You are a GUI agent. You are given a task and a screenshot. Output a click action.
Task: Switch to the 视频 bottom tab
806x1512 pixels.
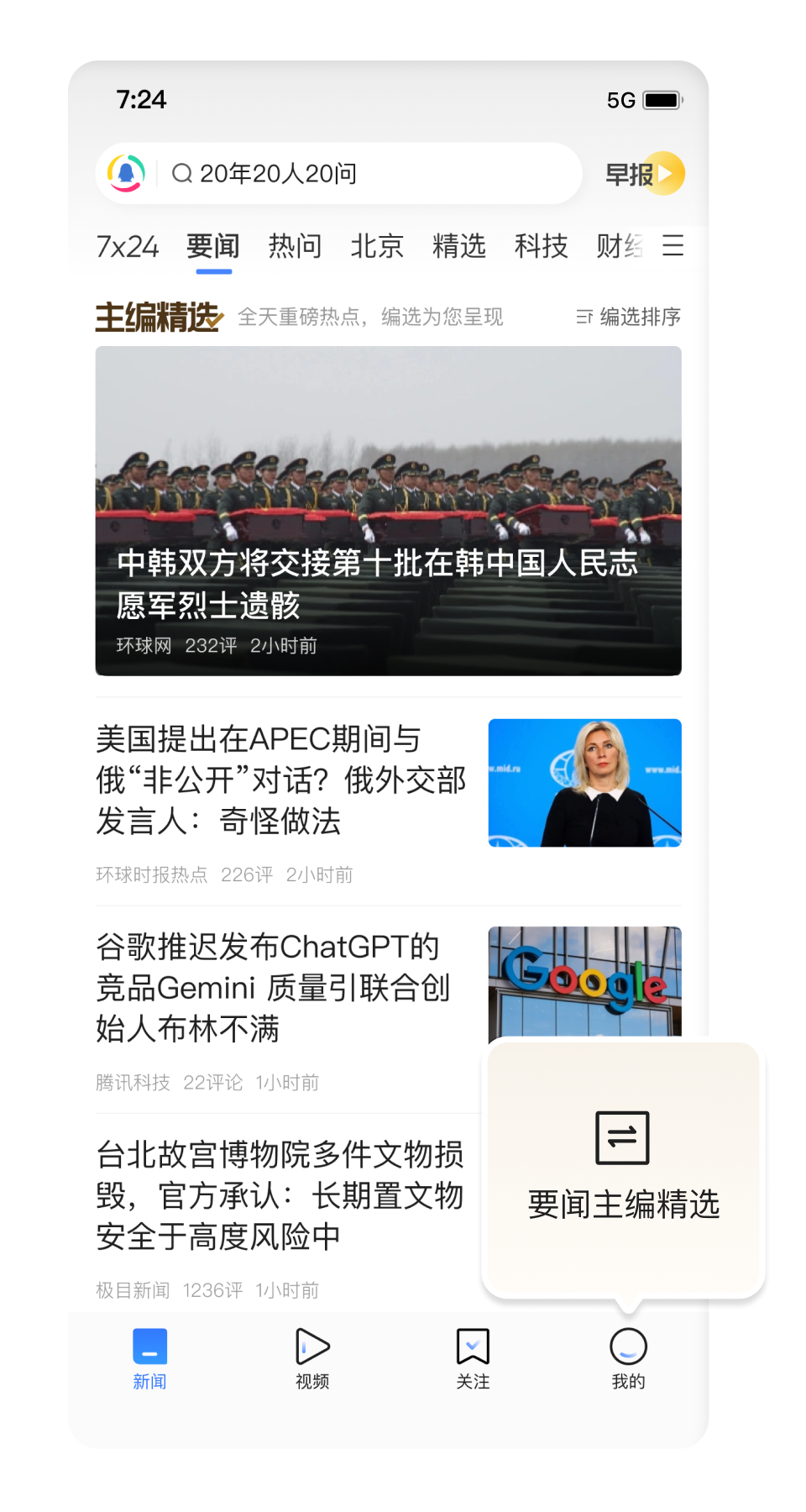pos(312,1358)
